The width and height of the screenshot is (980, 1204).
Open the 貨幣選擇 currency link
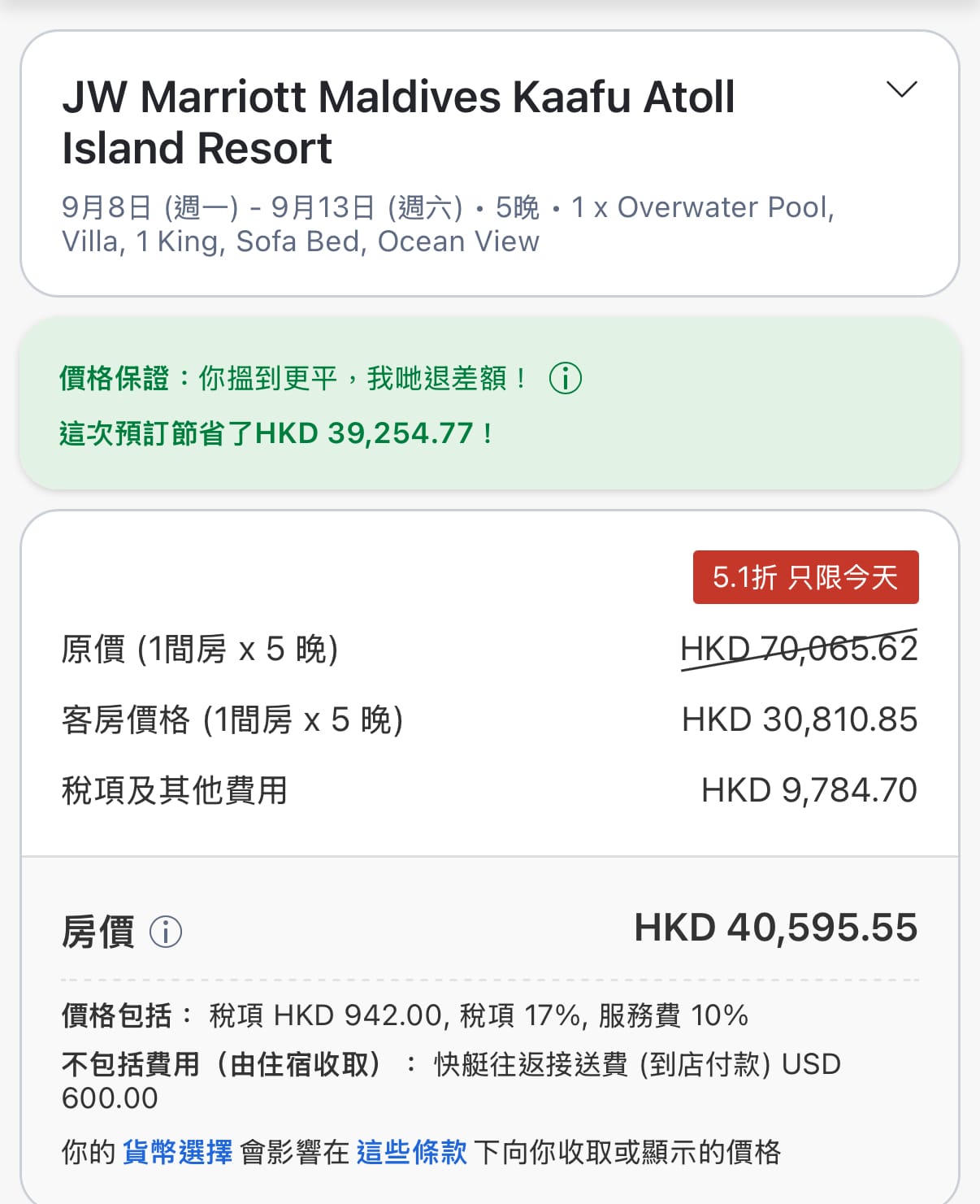pos(177,1152)
